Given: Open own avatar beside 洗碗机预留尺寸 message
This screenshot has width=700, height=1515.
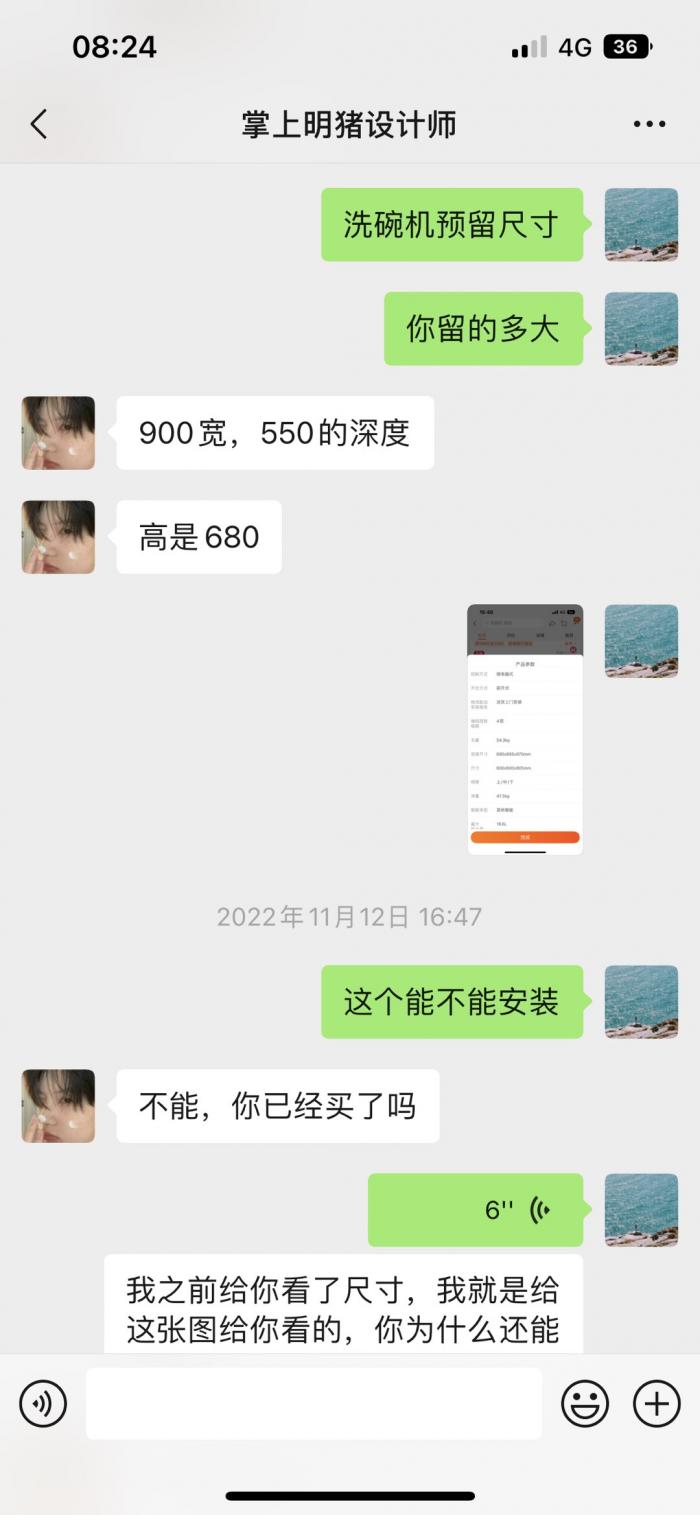Looking at the screenshot, I should 641,225.
